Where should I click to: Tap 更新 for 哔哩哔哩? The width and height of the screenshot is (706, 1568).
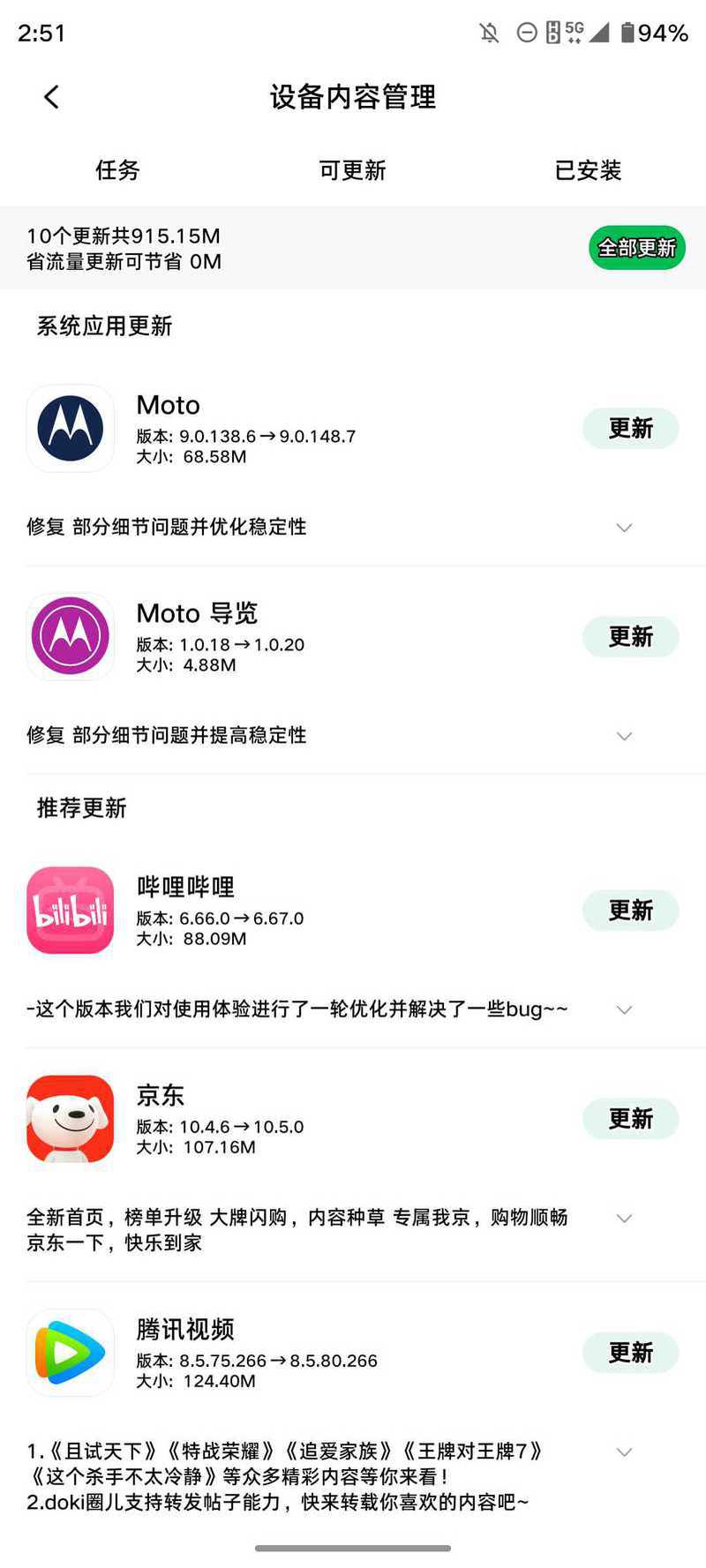(630, 911)
